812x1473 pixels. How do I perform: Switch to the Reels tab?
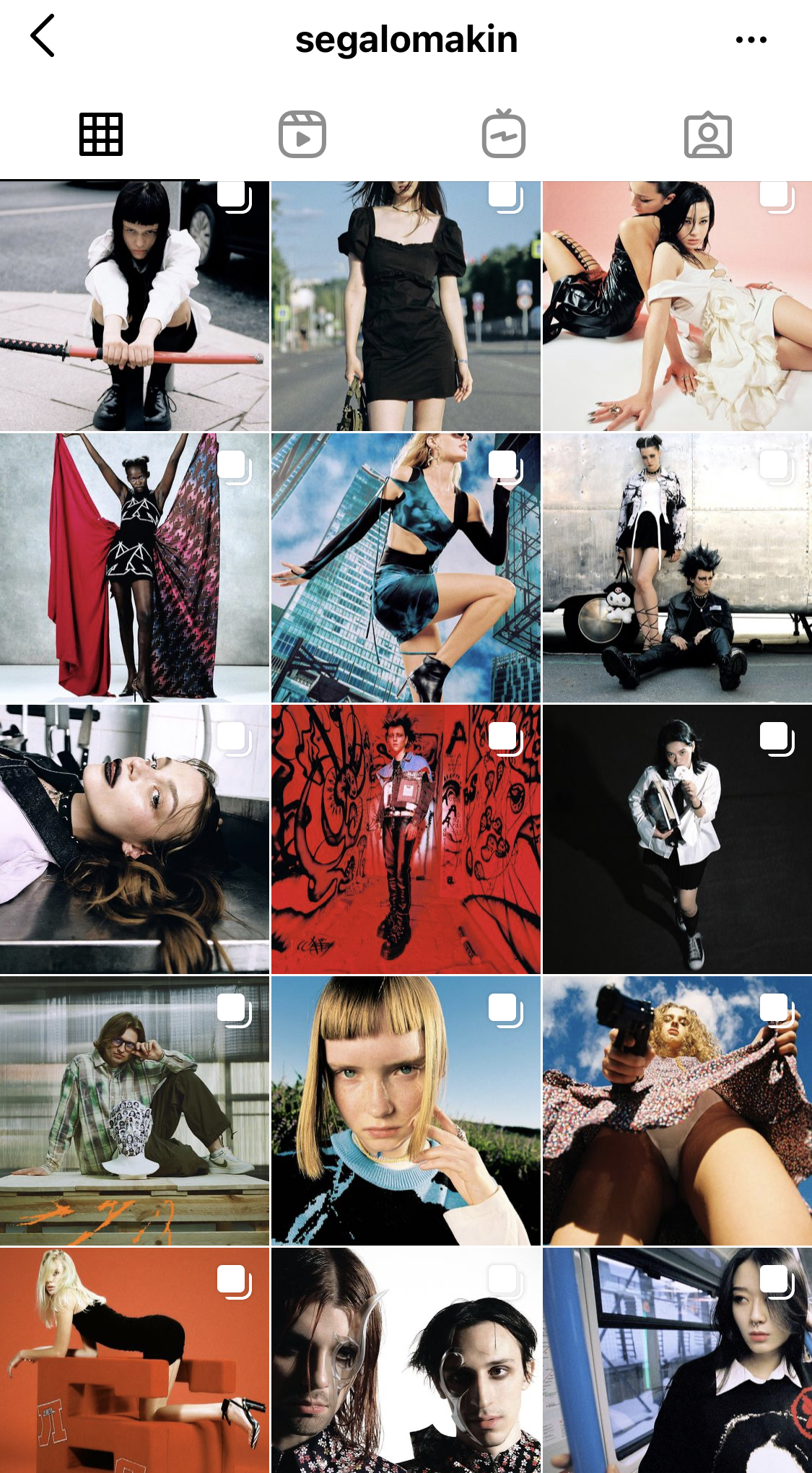302,134
